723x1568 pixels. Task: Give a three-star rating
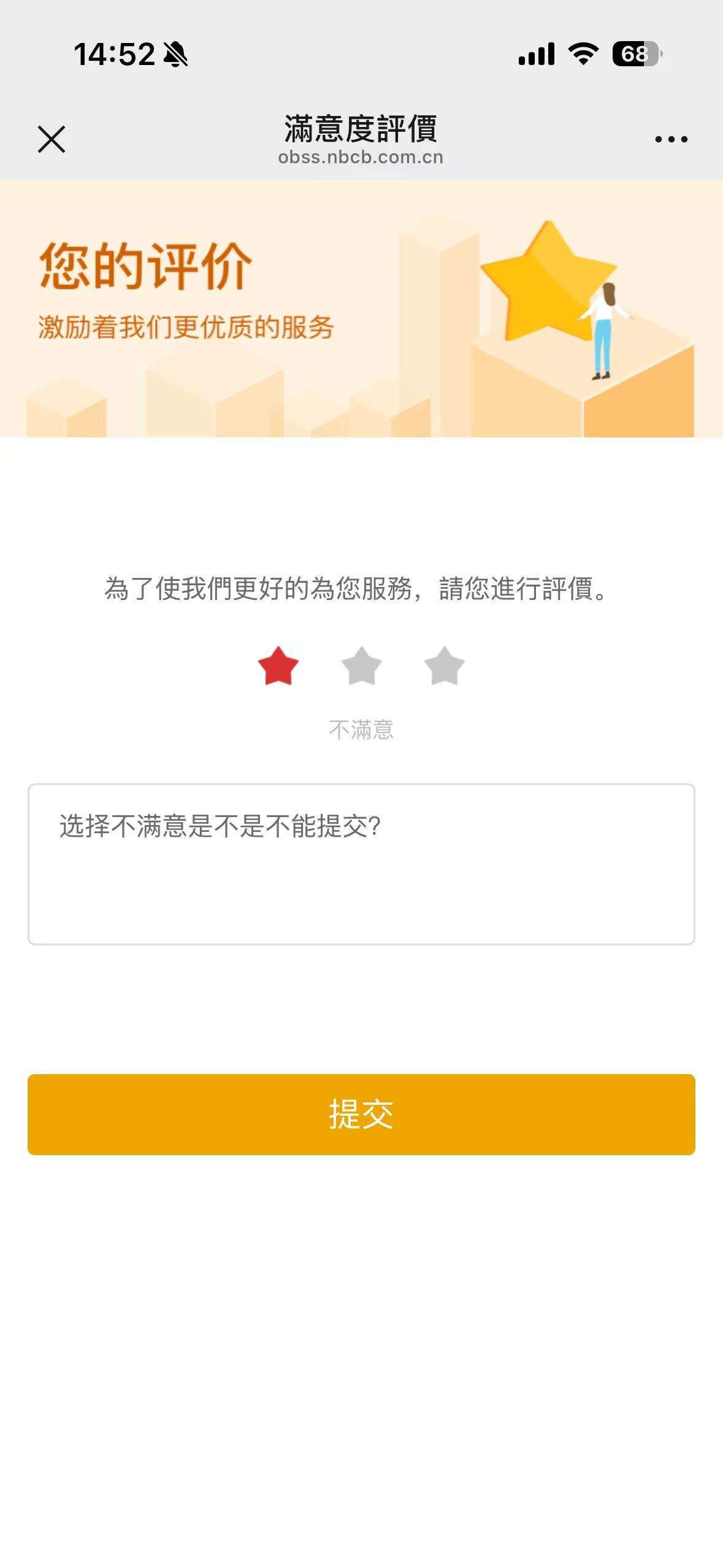[x=445, y=666]
